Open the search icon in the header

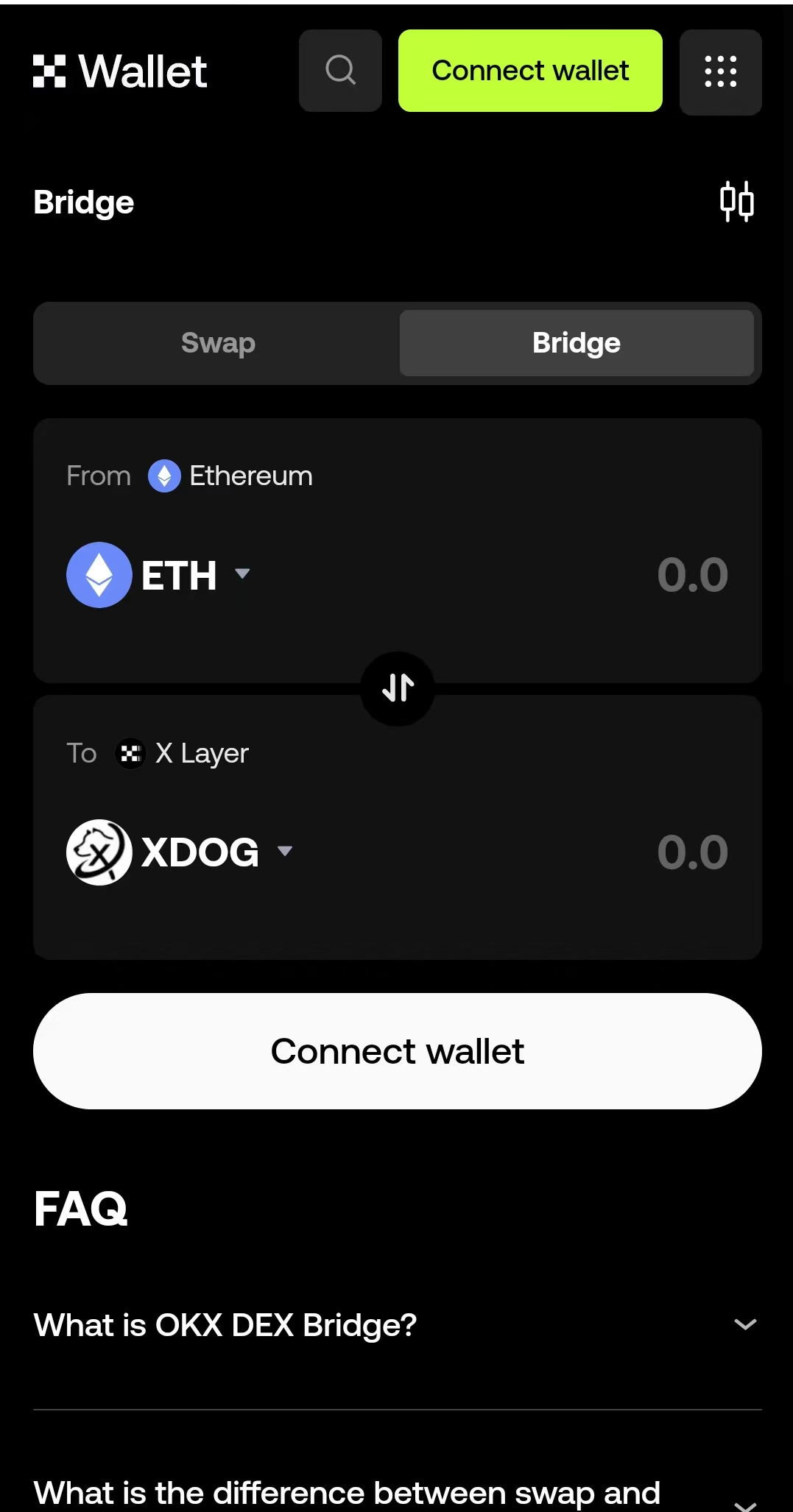tap(340, 71)
